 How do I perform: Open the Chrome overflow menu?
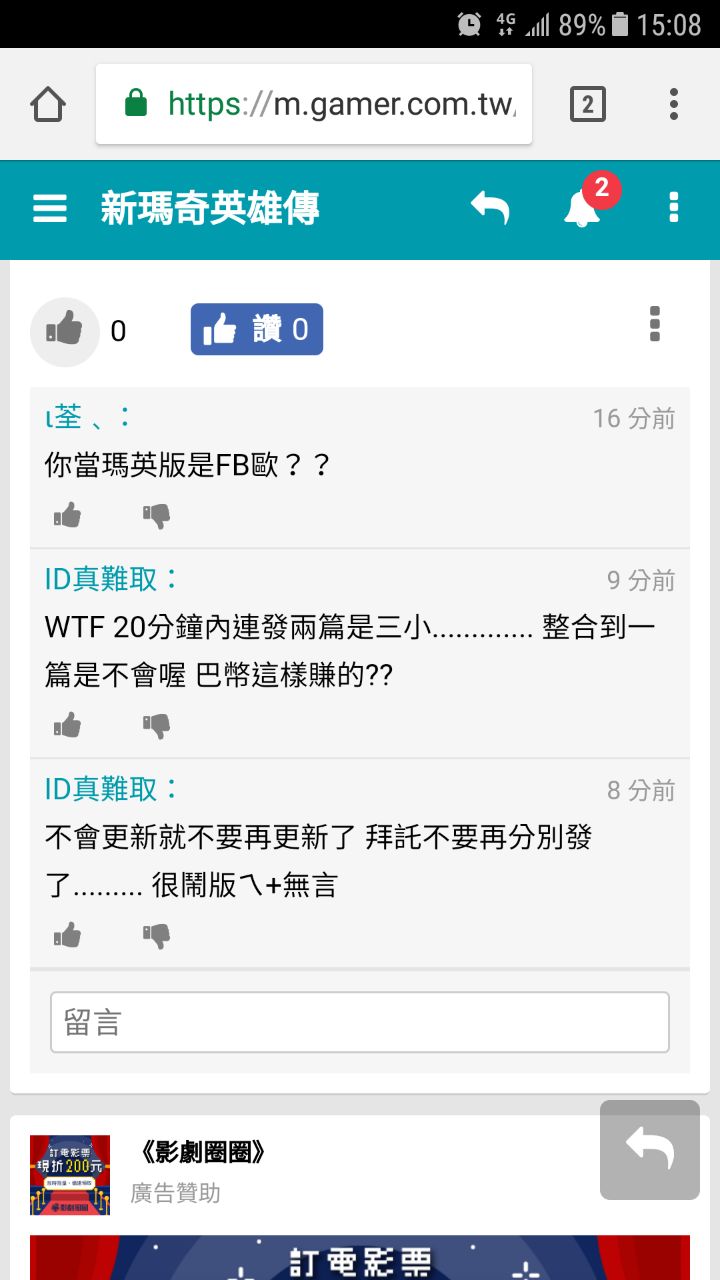point(674,104)
